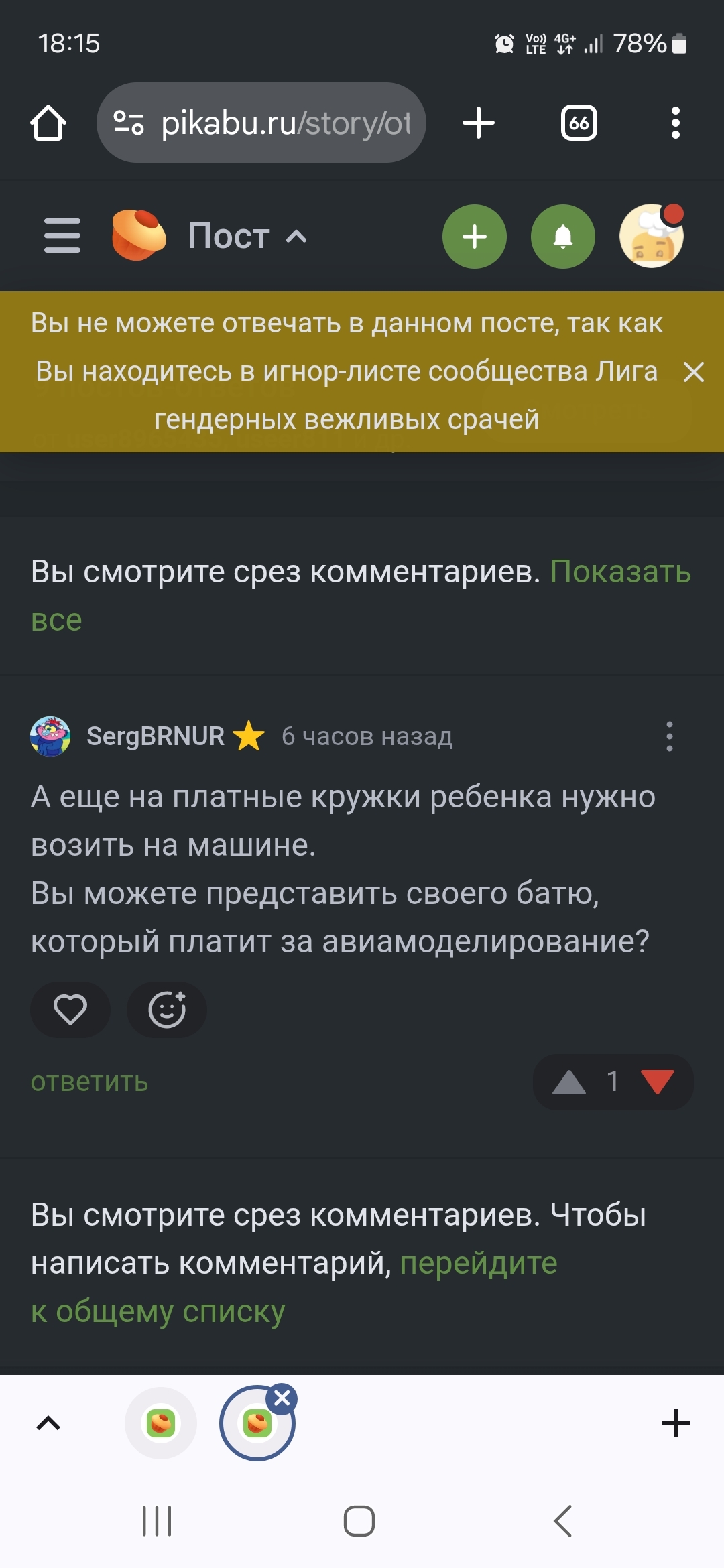
Task: Tap ответить under SergBRNUR's comment
Action: (x=90, y=1082)
